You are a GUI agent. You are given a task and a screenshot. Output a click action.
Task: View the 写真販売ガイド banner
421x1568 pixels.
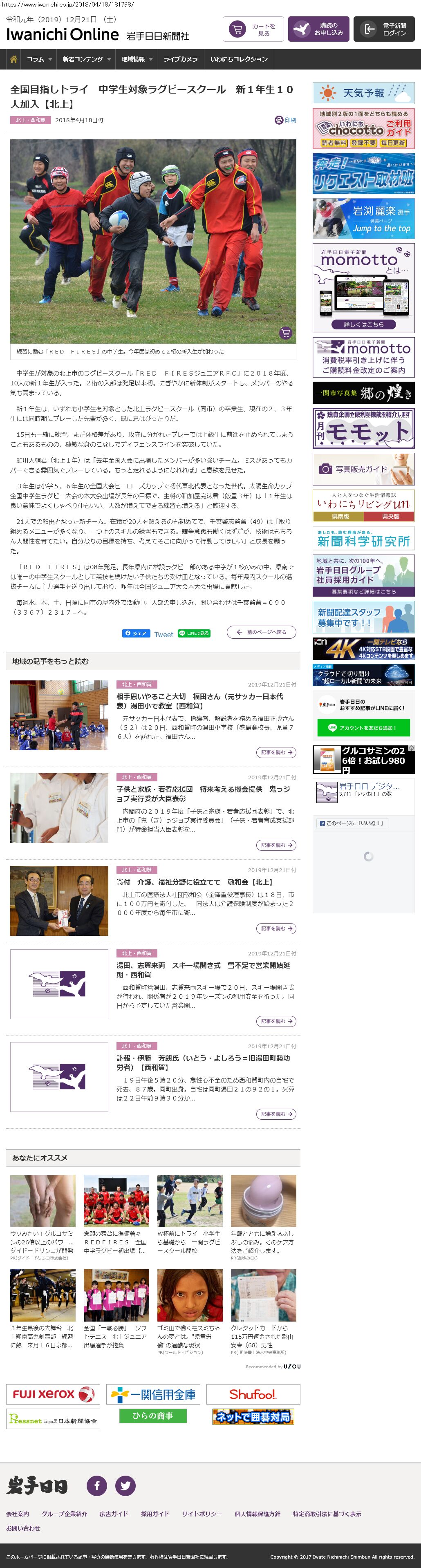(x=363, y=469)
